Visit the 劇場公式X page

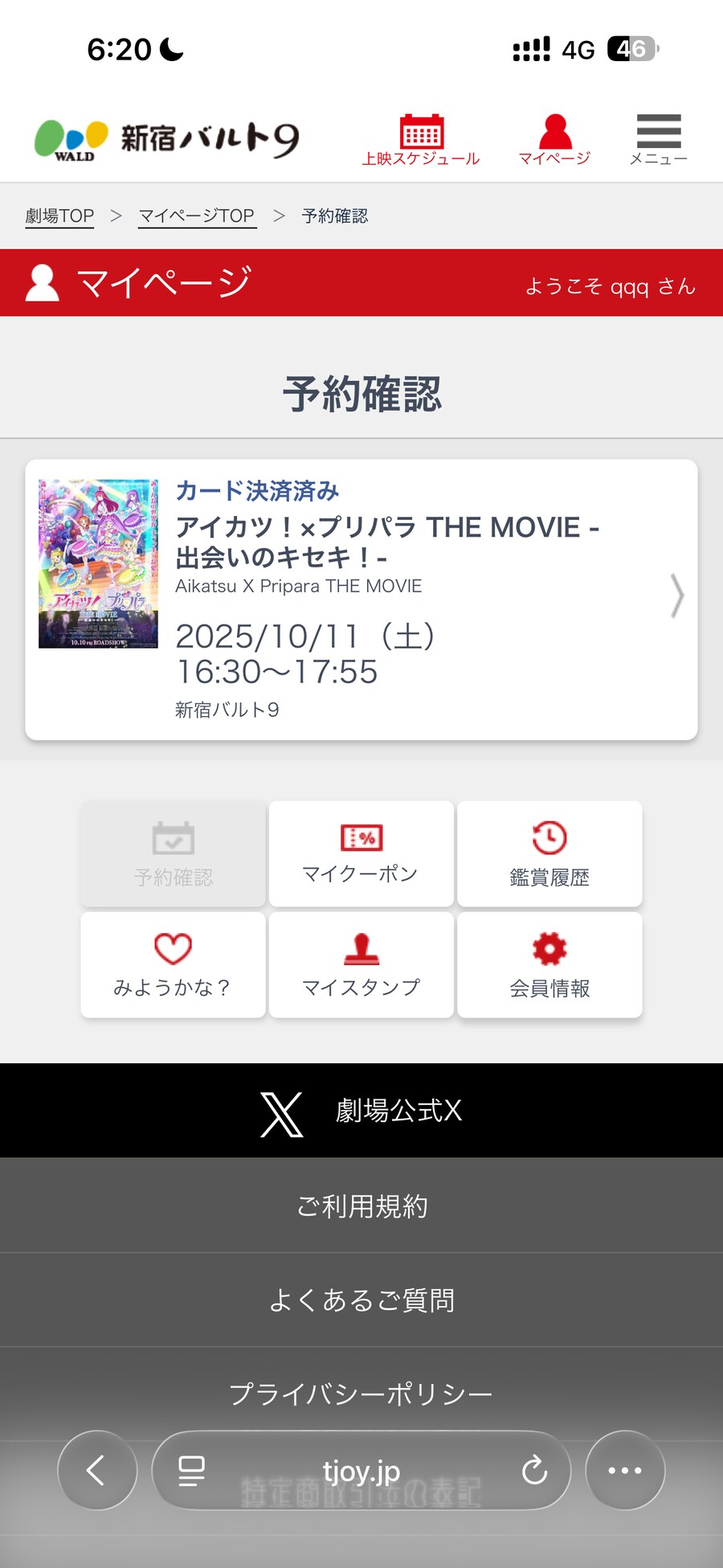(361, 1111)
